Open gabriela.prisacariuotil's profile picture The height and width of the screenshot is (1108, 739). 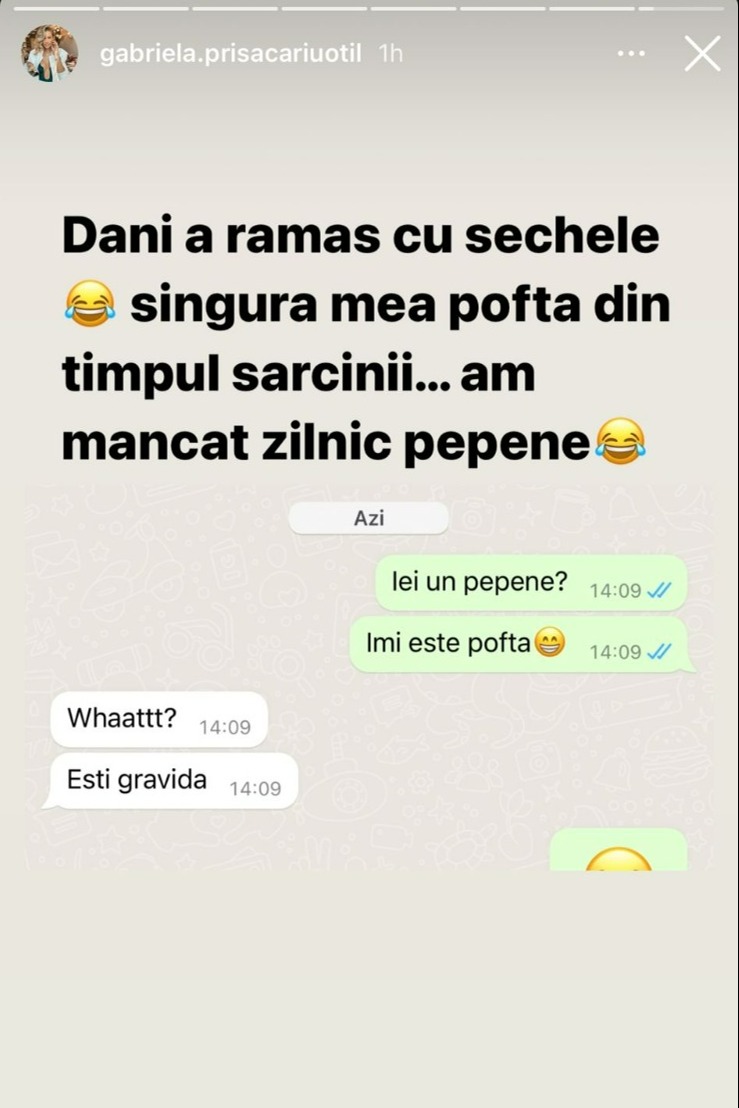tap(49, 53)
